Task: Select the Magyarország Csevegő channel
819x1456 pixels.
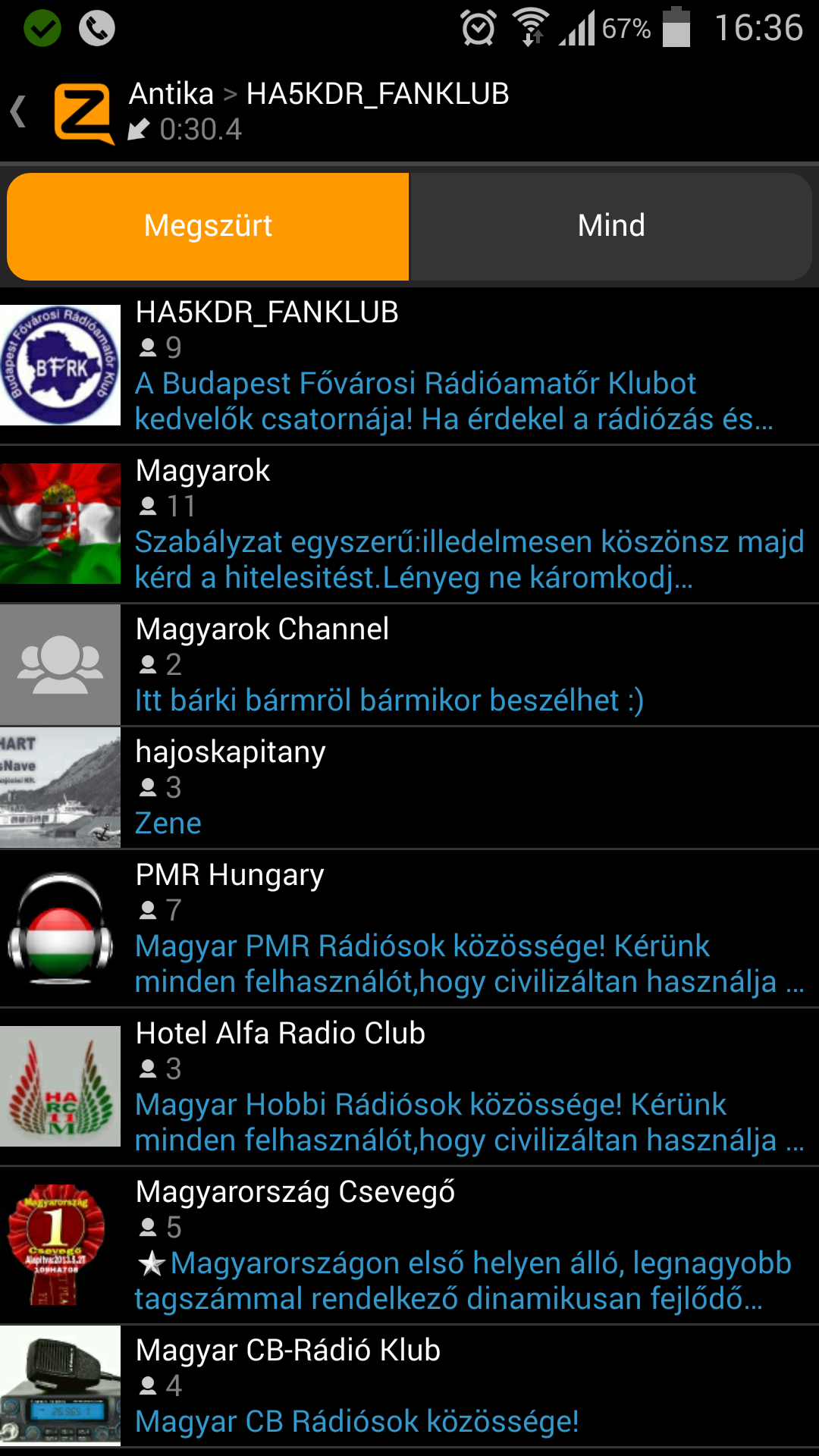Action: pyautogui.click(x=409, y=1245)
